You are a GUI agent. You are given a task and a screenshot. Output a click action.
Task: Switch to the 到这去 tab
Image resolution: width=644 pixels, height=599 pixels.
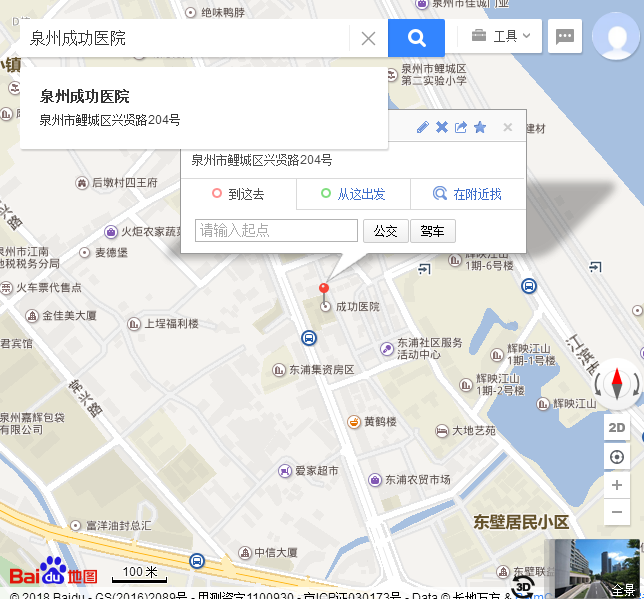(x=238, y=194)
